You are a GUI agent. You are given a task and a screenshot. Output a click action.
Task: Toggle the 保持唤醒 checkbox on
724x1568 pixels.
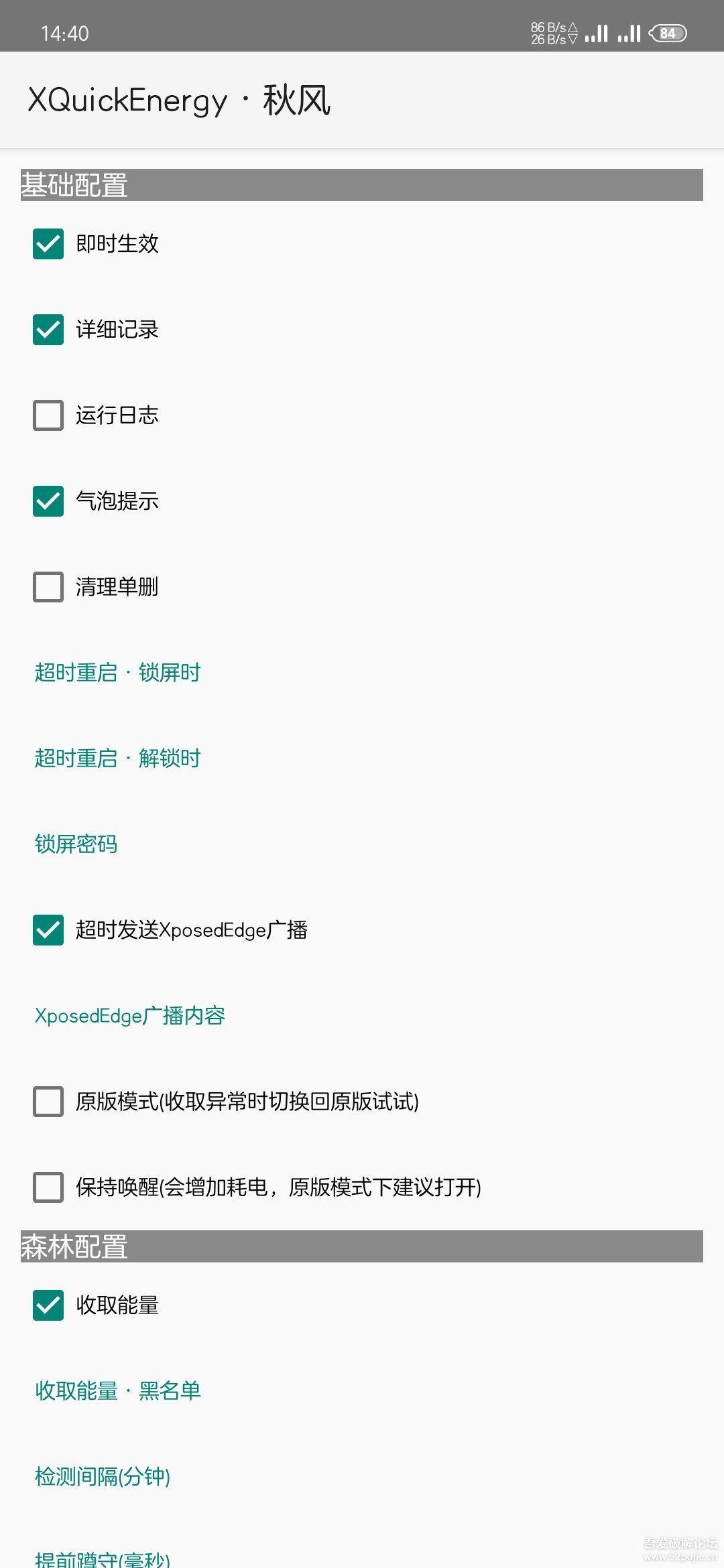click(48, 1187)
